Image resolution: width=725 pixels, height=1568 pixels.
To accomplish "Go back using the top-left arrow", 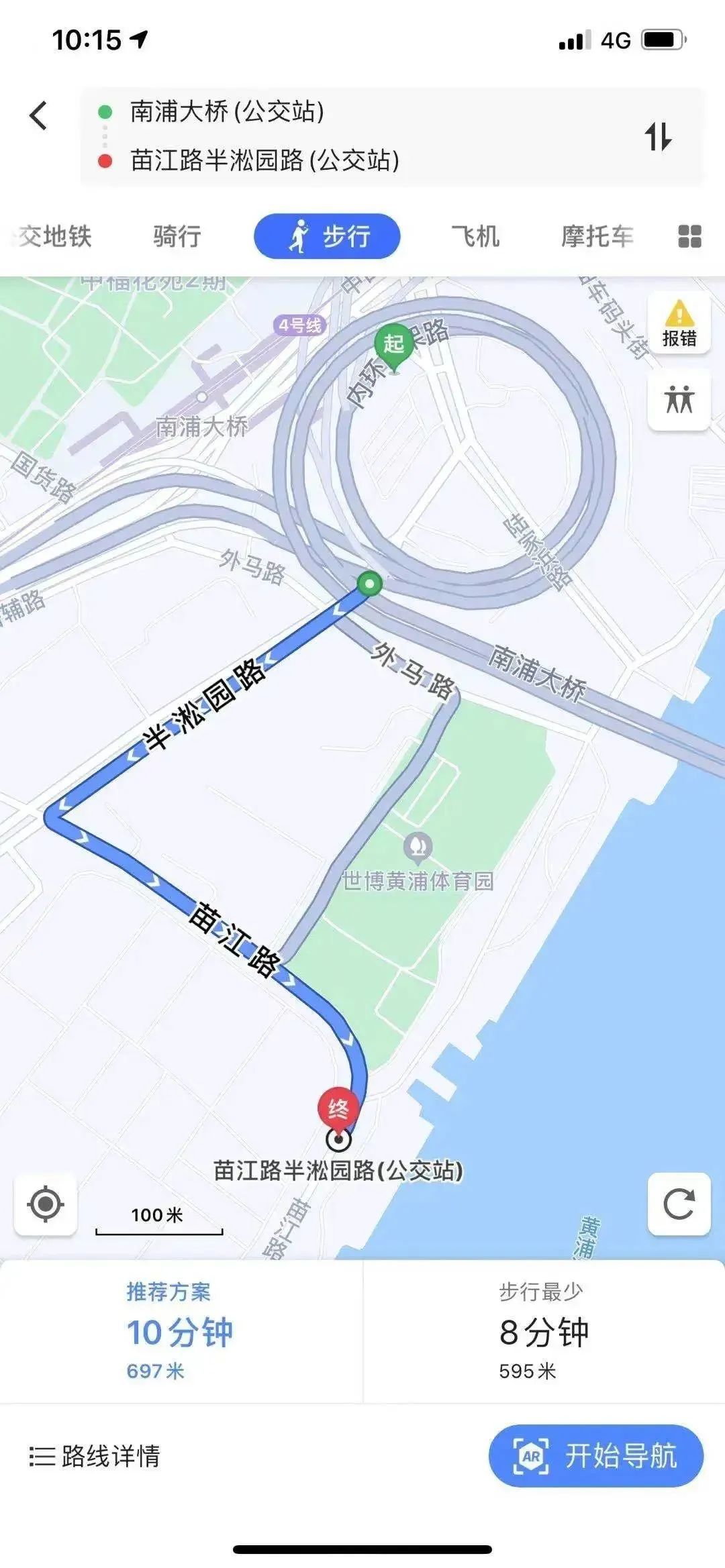I will (39, 115).
